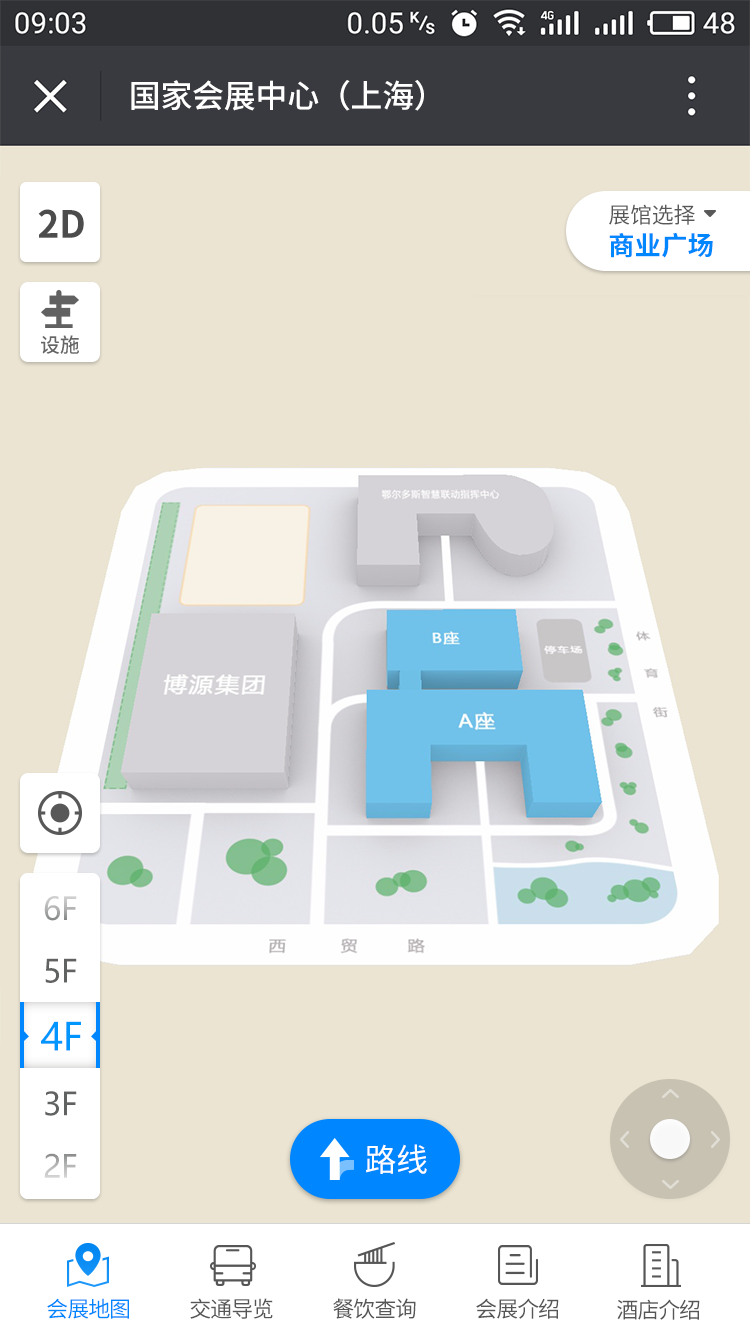750x1334 pixels.
Task: Tap the blue 路线 route button
Action: tap(374, 1158)
